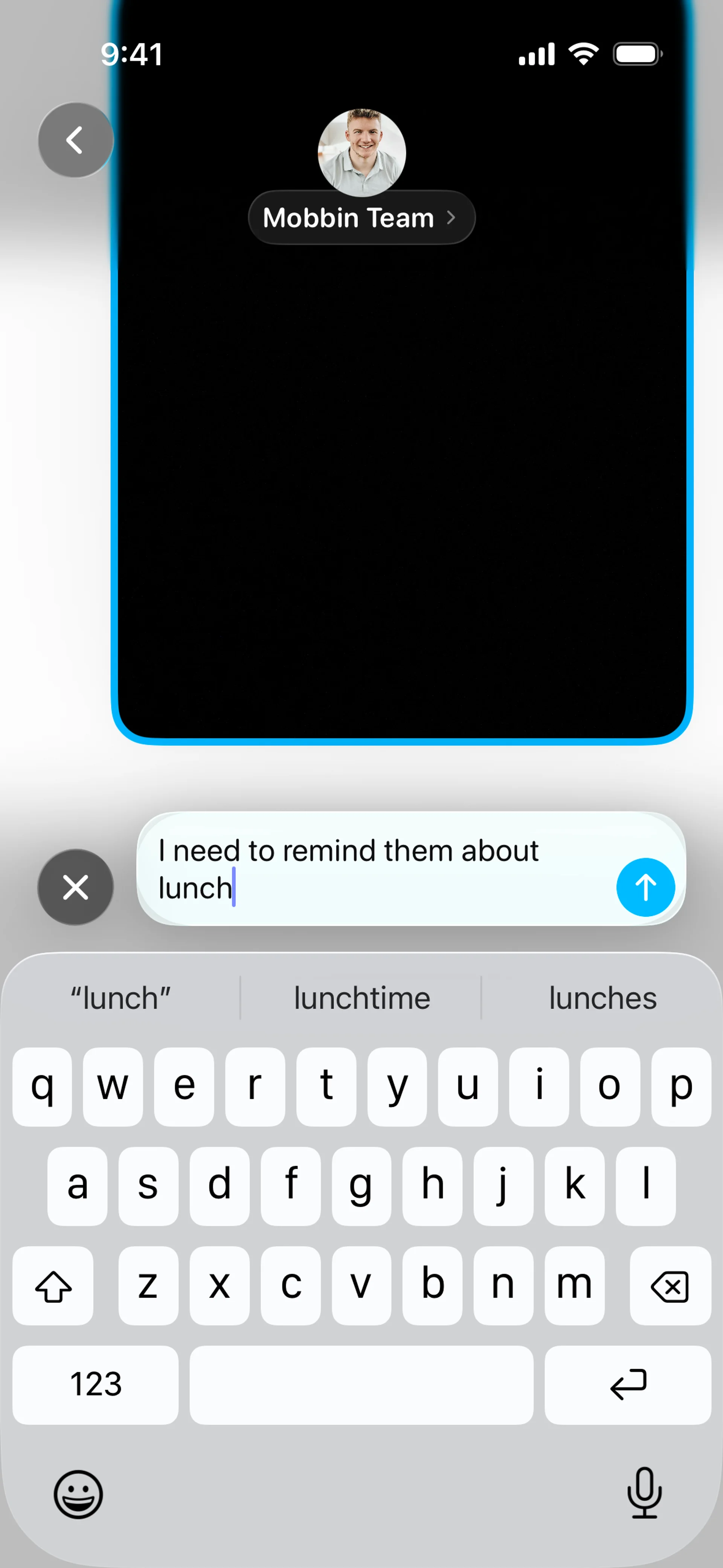The width and height of the screenshot is (723, 1568).
Task: Keep the quoted "lunch" suggestion
Action: tap(120, 998)
